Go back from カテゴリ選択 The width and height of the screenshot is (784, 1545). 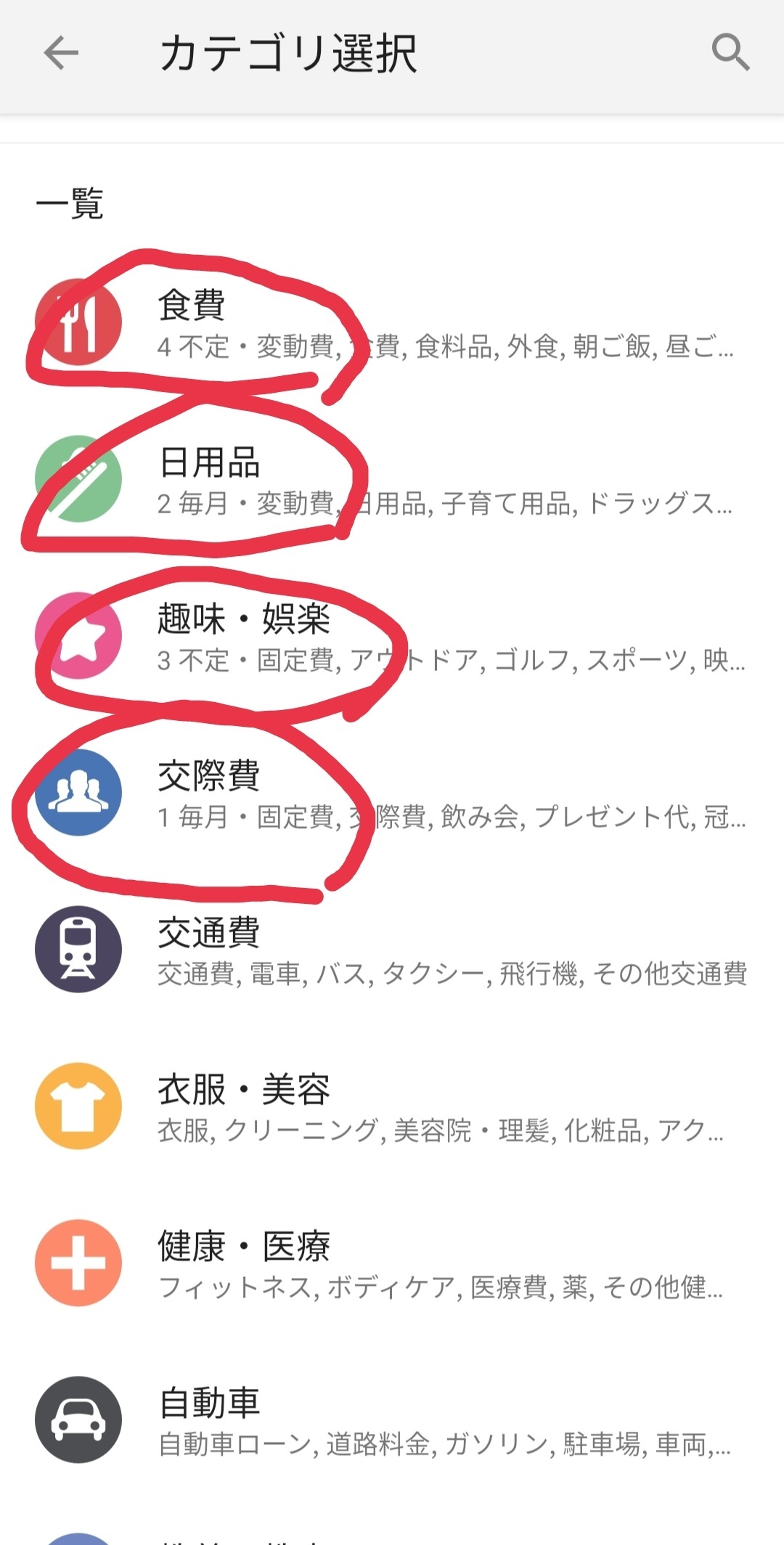(x=61, y=53)
